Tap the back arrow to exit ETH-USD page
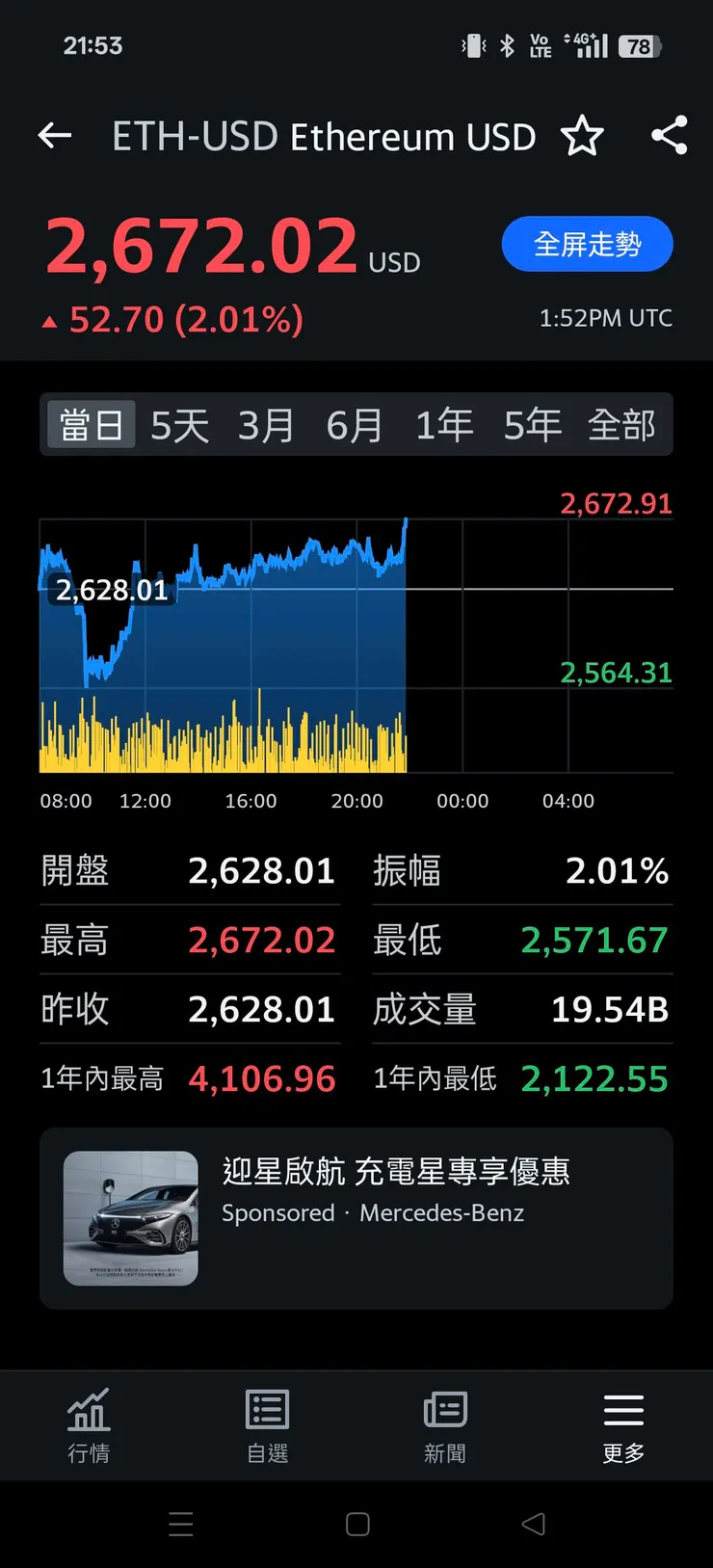Image resolution: width=713 pixels, height=1568 pixels. point(53,136)
